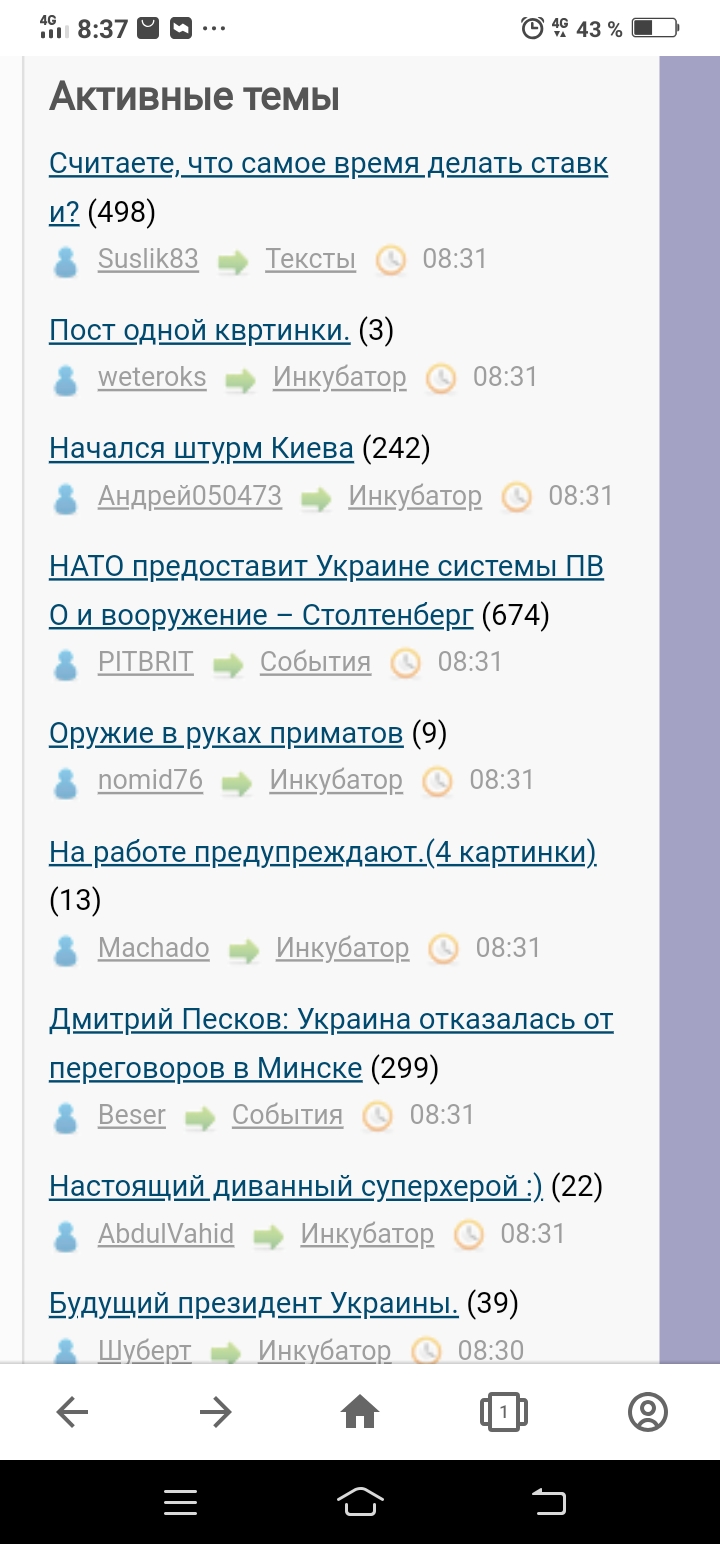Open the Дмитрий Песков Минск negotiations topic
The width and height of the screenshot is (720, 1544).
tap(331, 1044)
